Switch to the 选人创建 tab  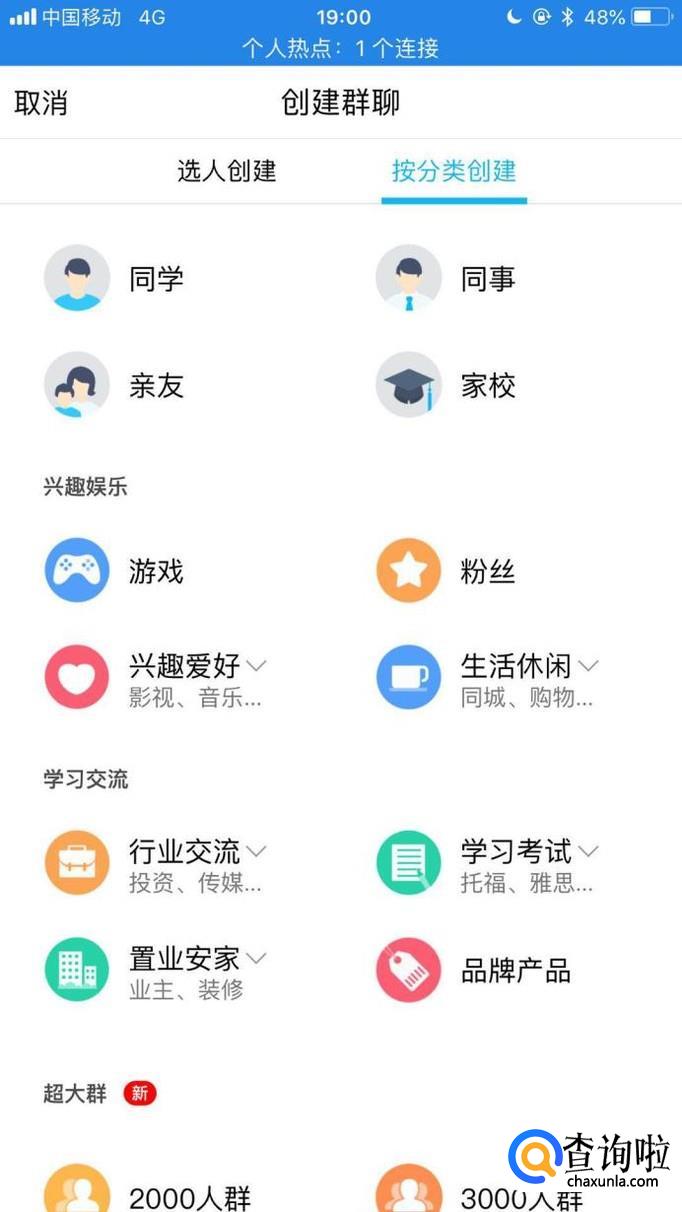(226, 171)
